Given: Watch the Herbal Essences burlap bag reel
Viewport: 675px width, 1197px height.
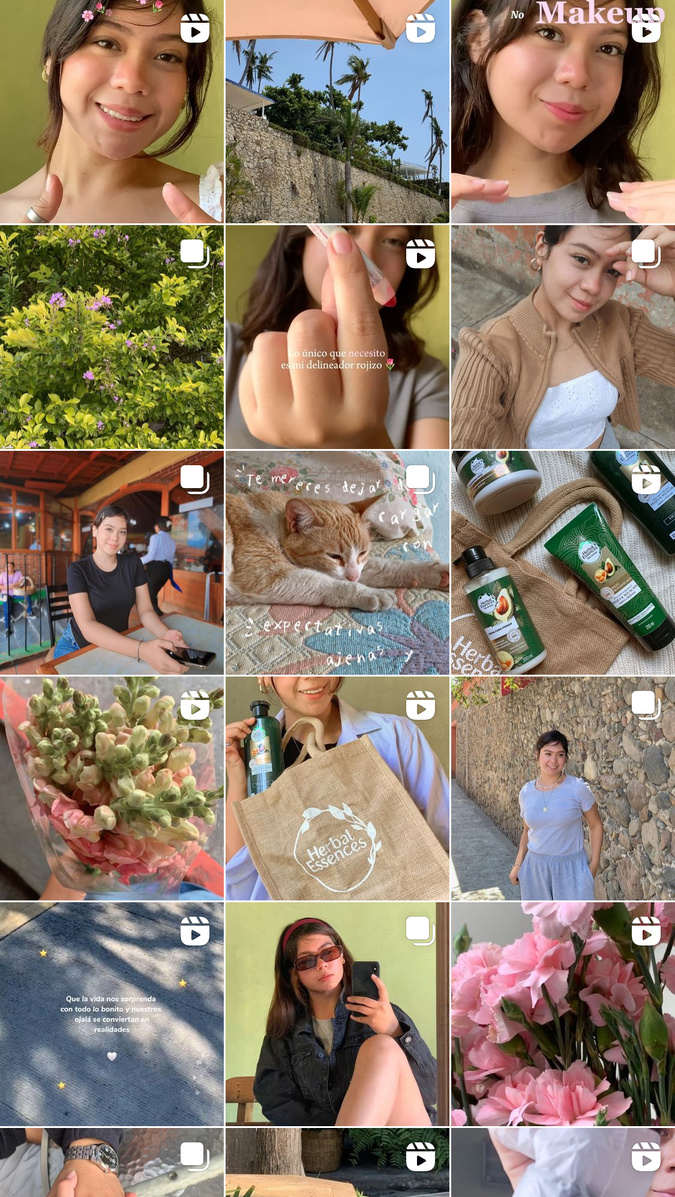Looking at the screenshot, I should (337, 789).
